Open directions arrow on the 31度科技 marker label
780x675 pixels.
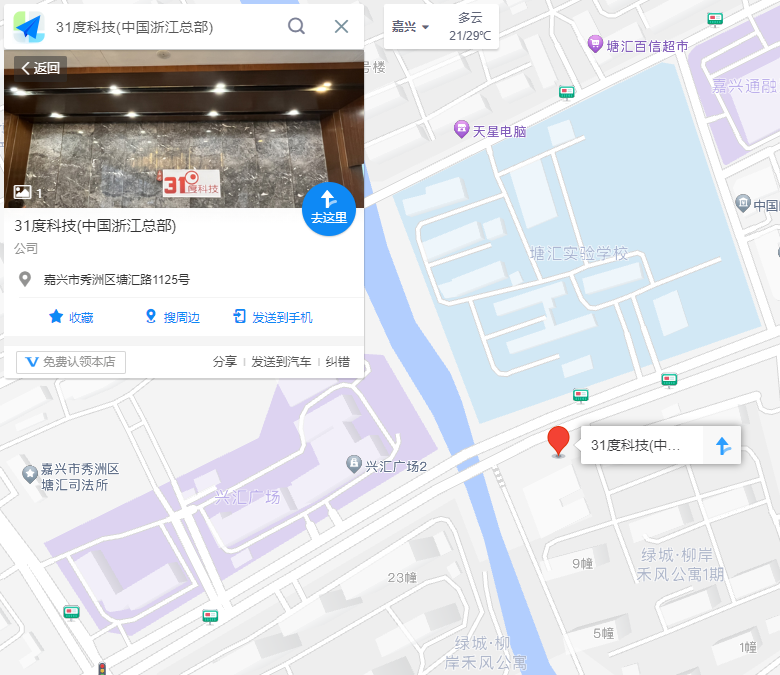click(x=723, y=445)
